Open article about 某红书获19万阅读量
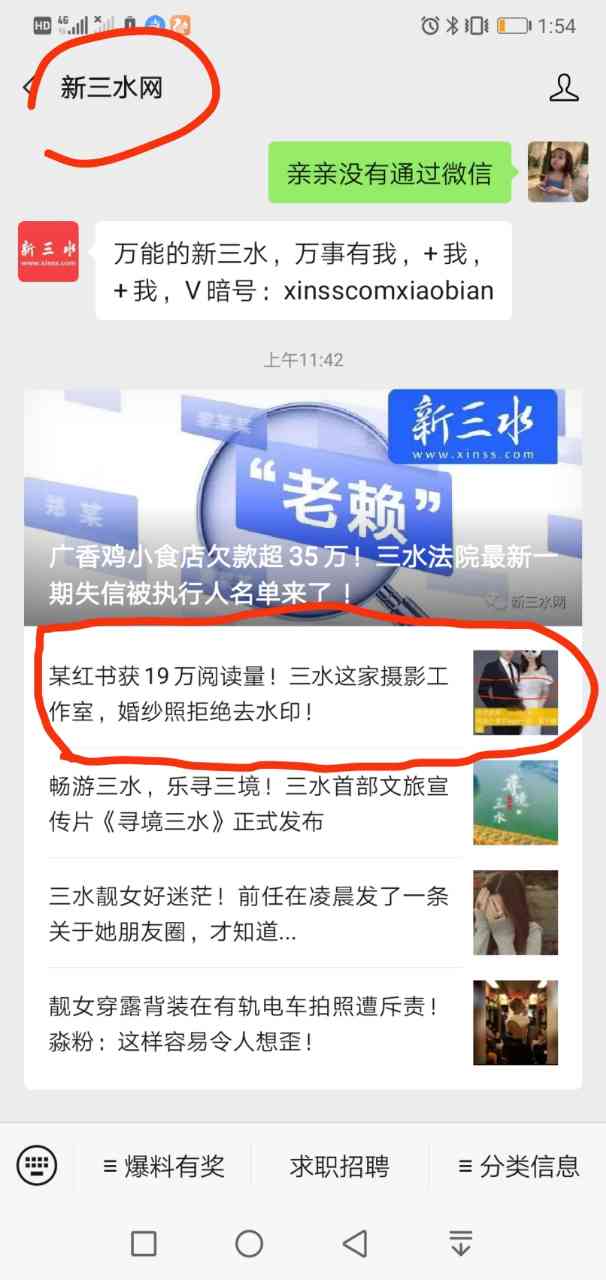Viewport: 606px width, 1280px height. coord(250,694)
